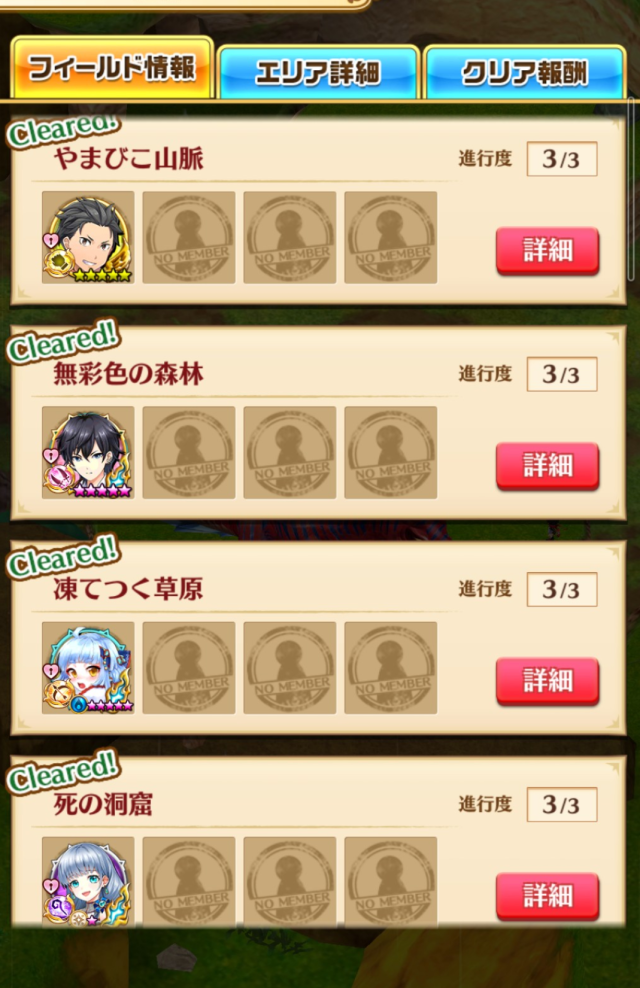Tap 詳細 button for 凍てつく草原
The width and height of the screenshot is (640, 988).
pyautogui.click(x=547, y=681)
